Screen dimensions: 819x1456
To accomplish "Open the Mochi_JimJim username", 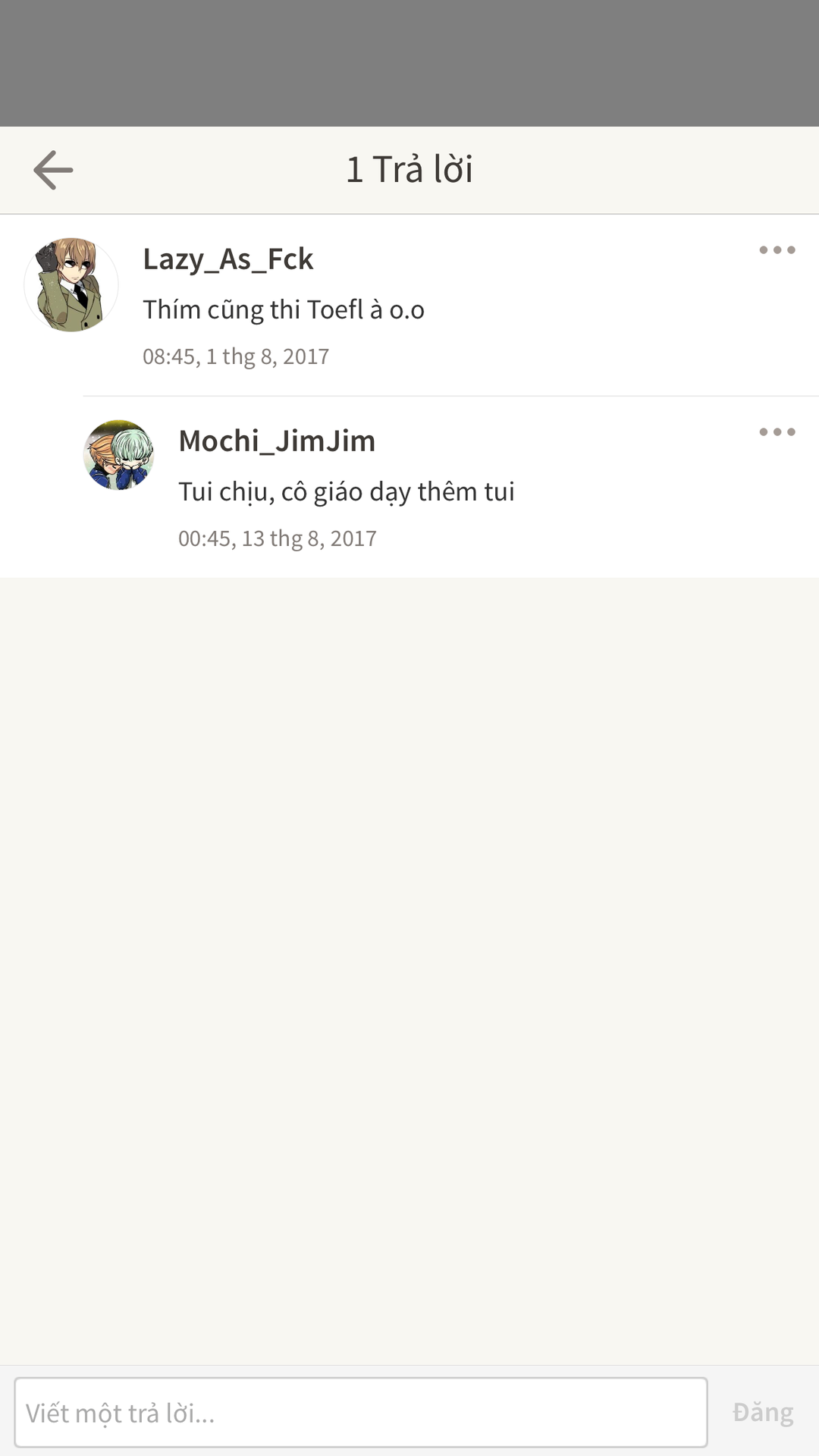I will pyautogui.click(x=277, y=441).
